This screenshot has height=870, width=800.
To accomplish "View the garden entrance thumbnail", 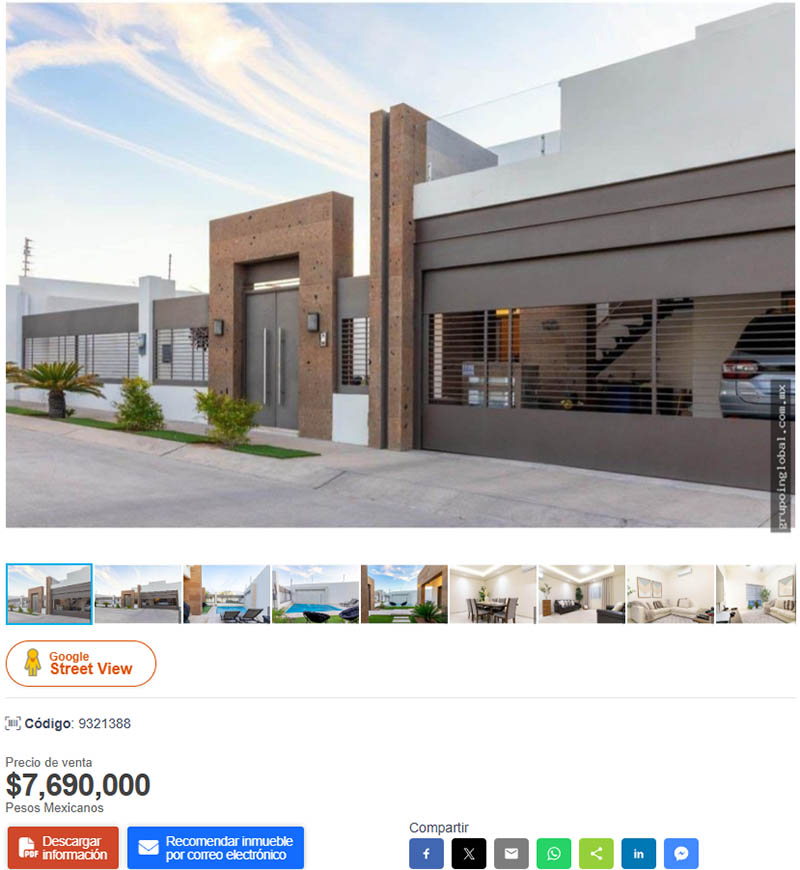I will (x=404, y=594).
